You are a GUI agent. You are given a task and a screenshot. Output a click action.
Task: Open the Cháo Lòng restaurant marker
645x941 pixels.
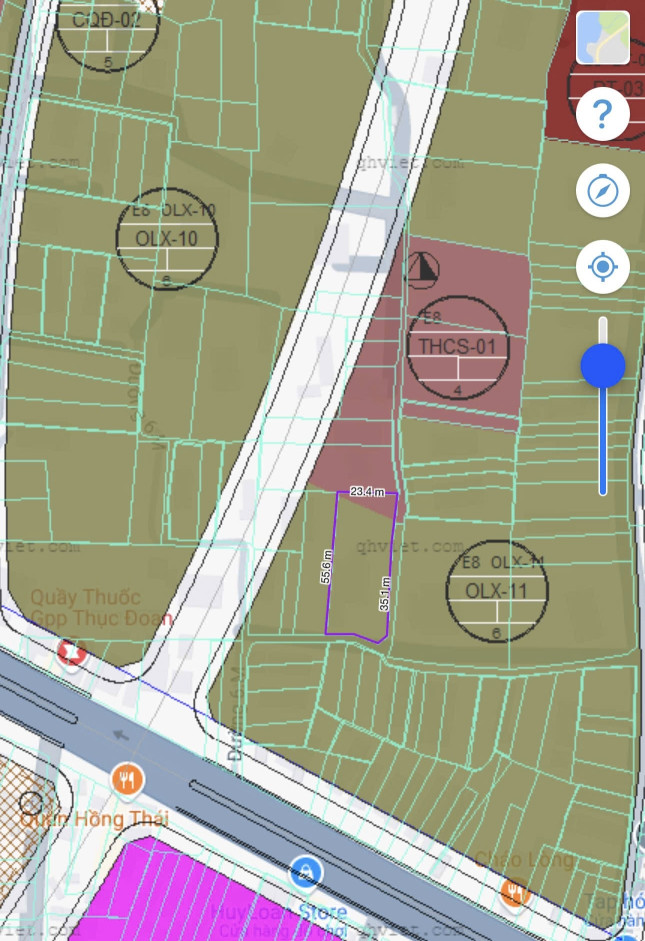[x=516, y=891]
